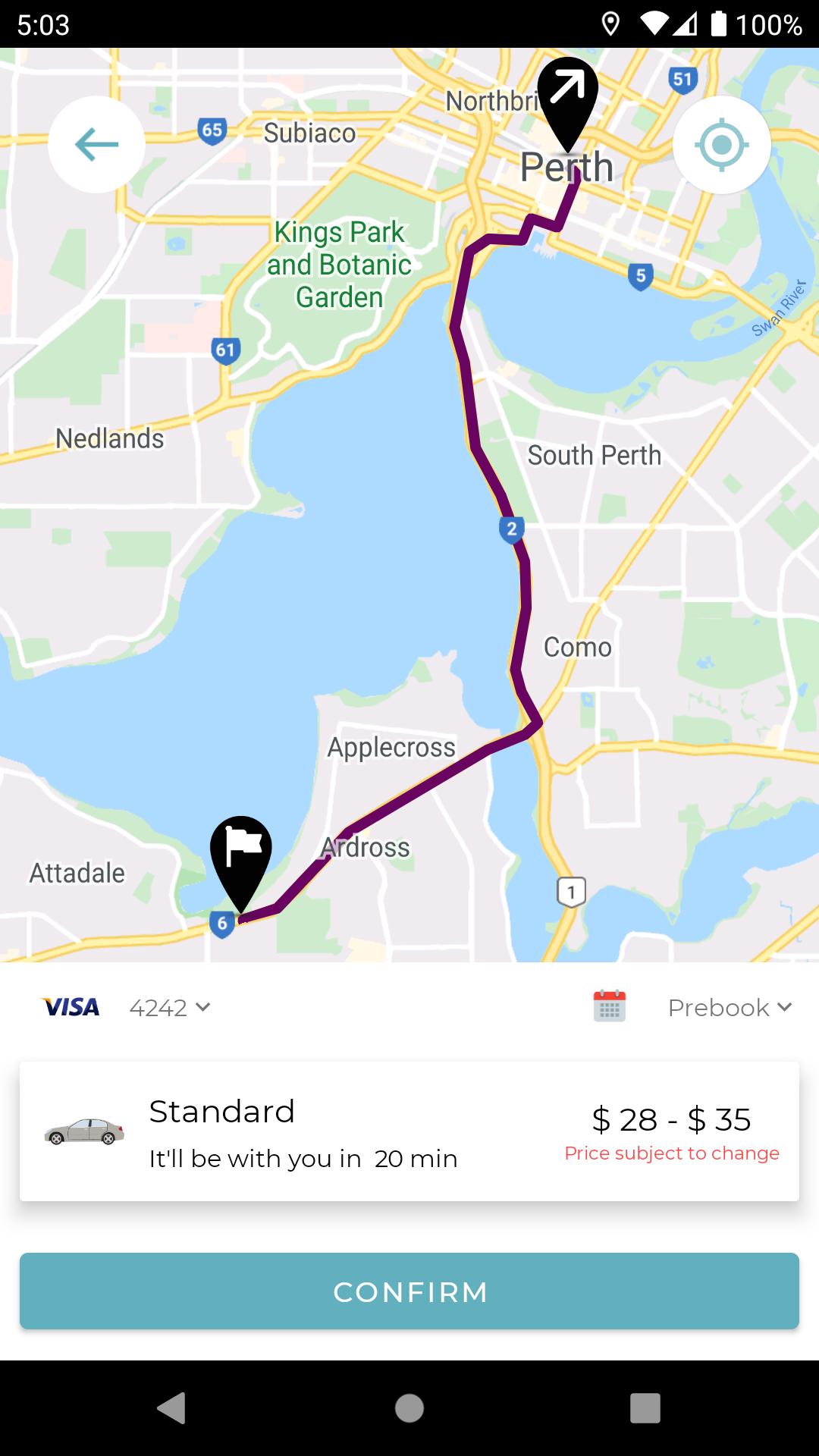The height and width of the screenshot is (1456, 819).
Task: Go to the system home screen
Action: [409, 1408]
